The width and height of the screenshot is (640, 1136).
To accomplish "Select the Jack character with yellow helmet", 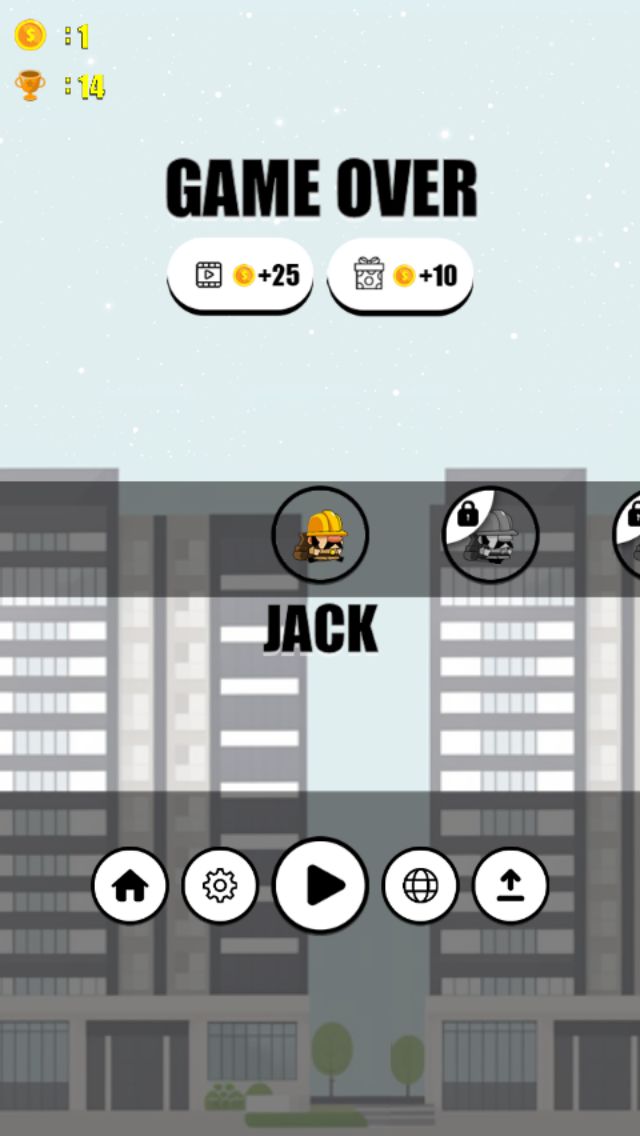I will pos(320,535).
